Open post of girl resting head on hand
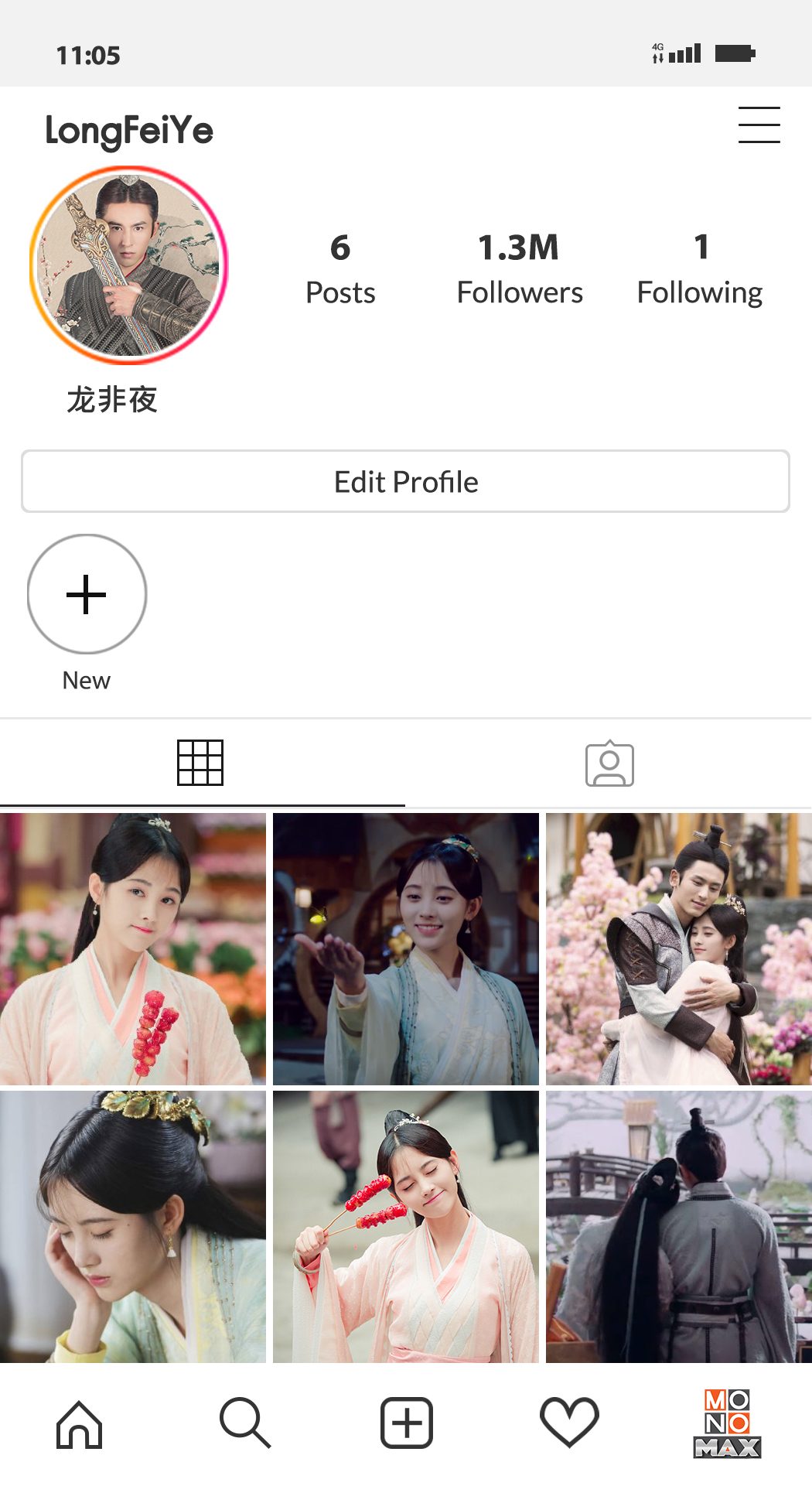The width and height of the screenshot is (812, 1486). point(133,1226)
